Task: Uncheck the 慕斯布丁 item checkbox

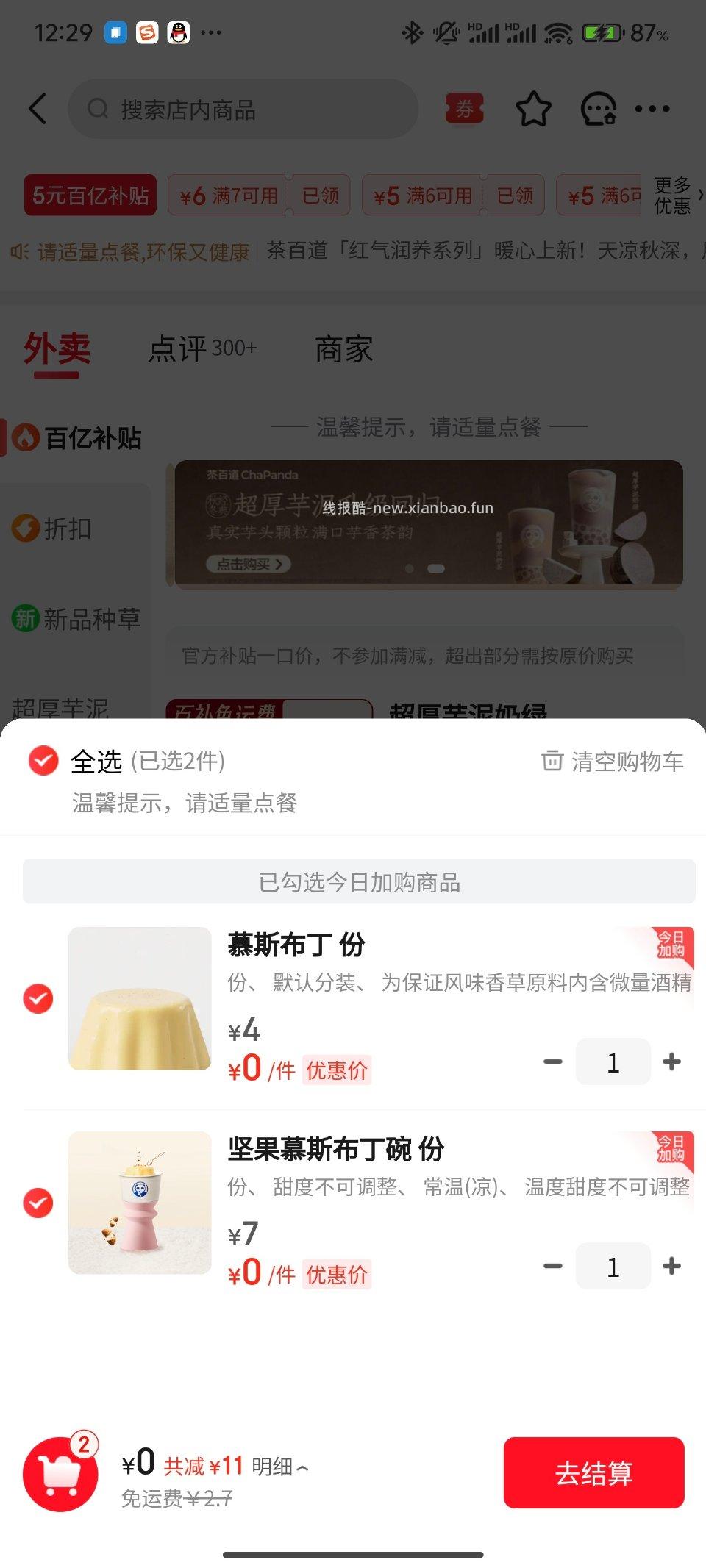Action: pos(38,999)
